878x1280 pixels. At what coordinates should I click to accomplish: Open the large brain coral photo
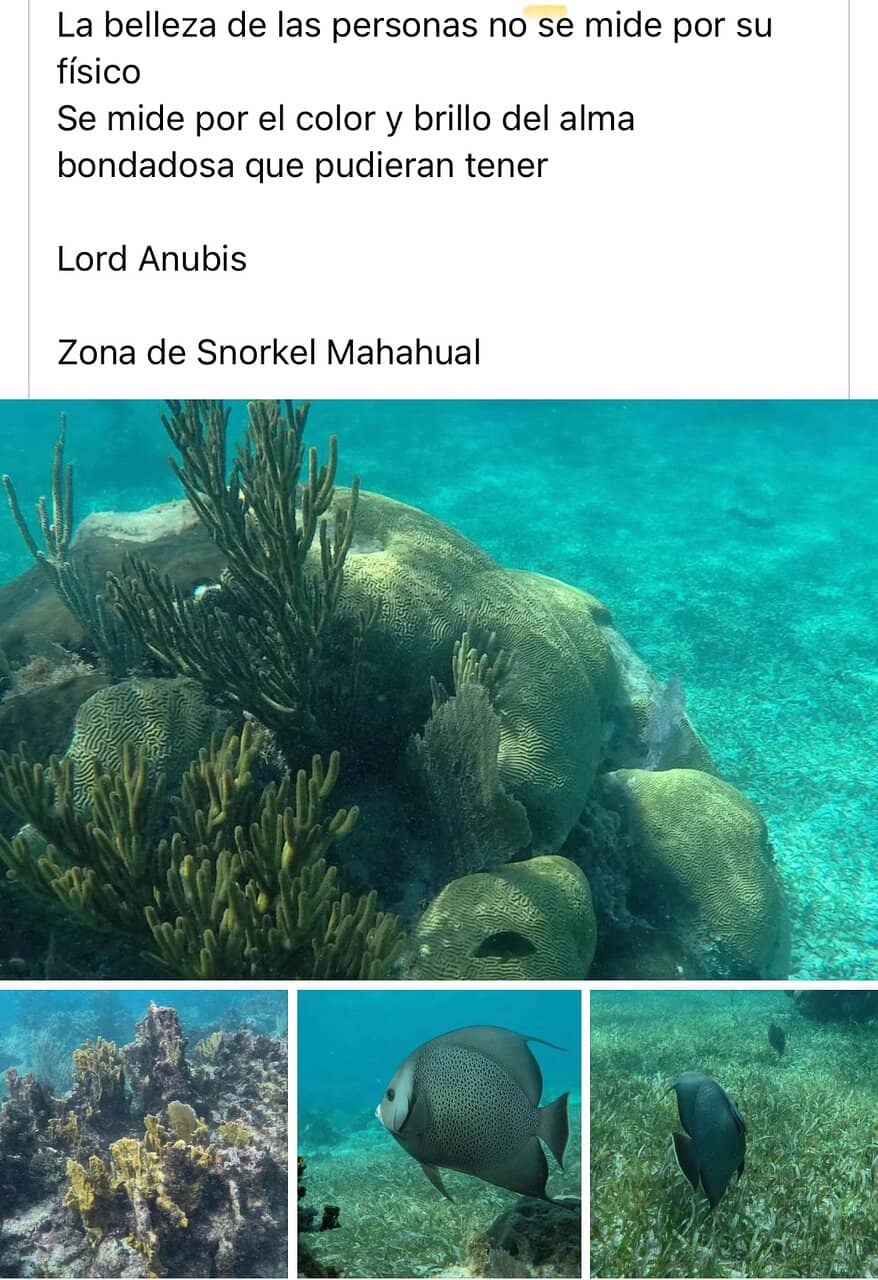click(439, 690)
